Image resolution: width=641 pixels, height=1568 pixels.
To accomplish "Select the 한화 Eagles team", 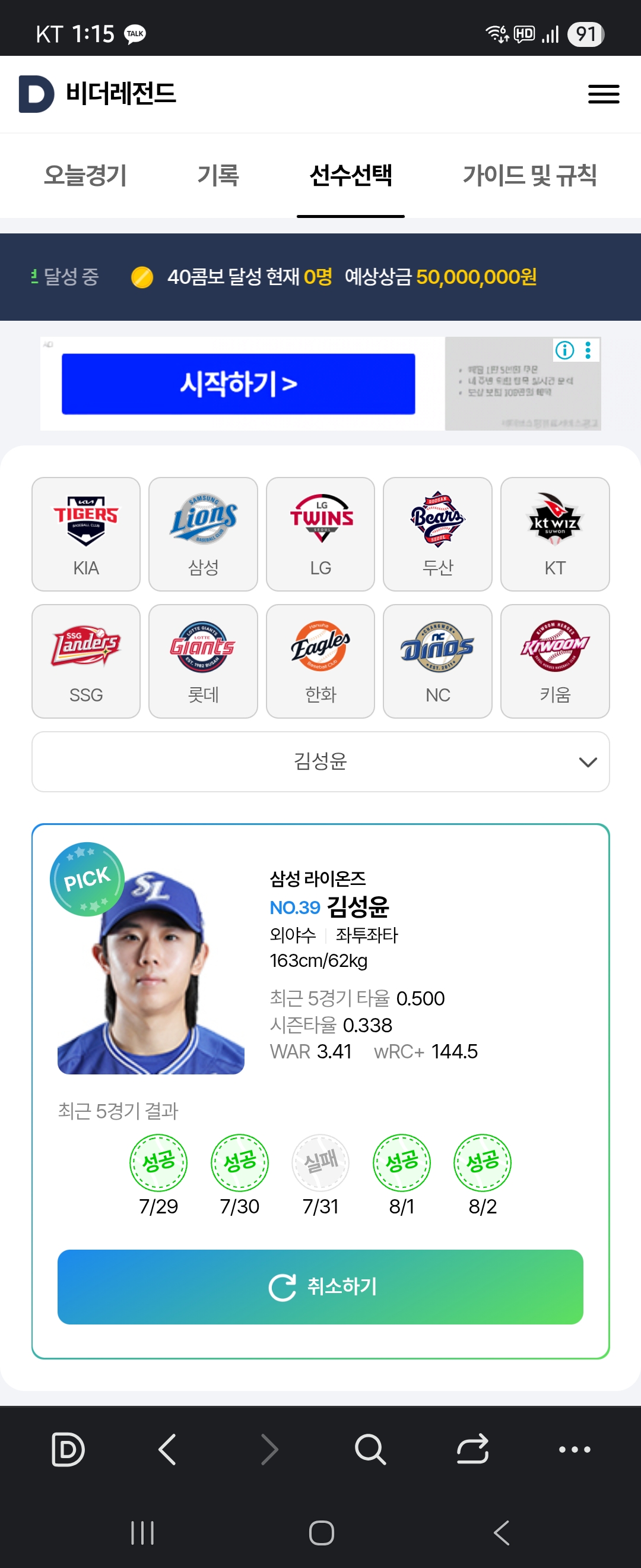I will click(x=320, y=661).
